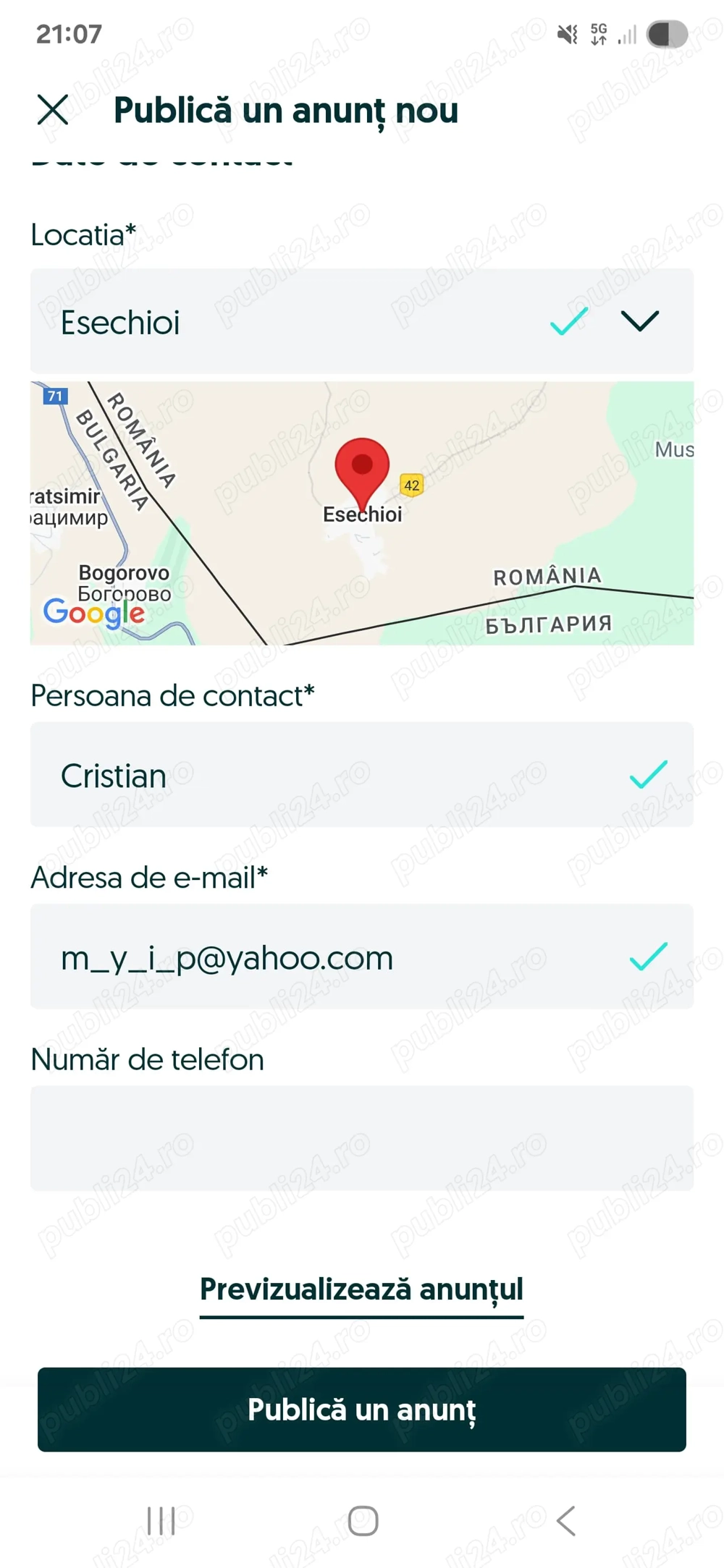Close the "Publică un anunț nou" screen
The height and width of the screenshot is (1568, 724).
click(x=52, y=111)
